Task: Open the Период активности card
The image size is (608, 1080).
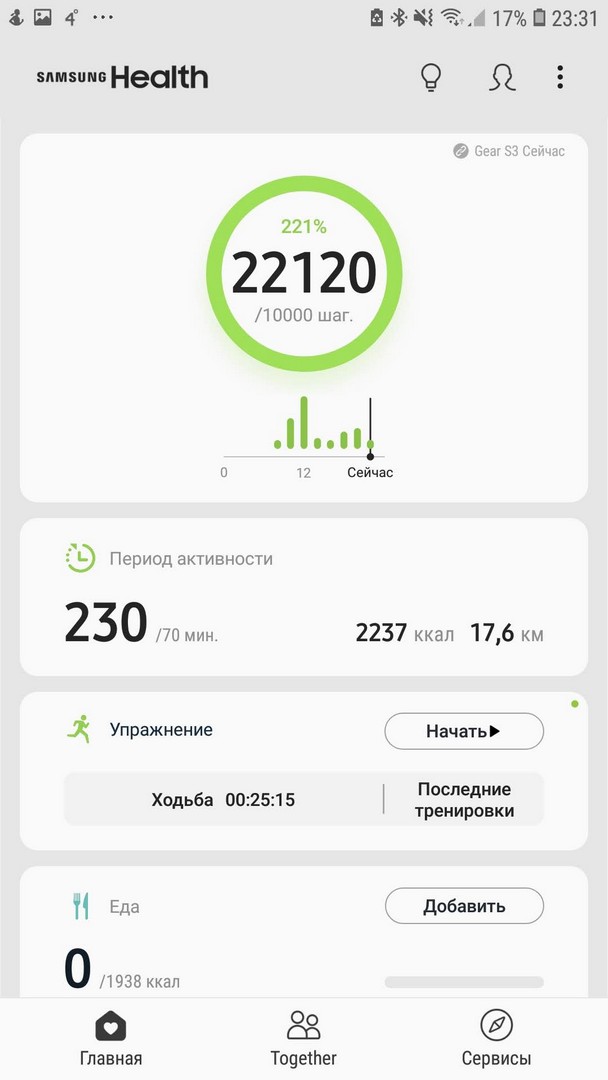Action: click(304, 596)
